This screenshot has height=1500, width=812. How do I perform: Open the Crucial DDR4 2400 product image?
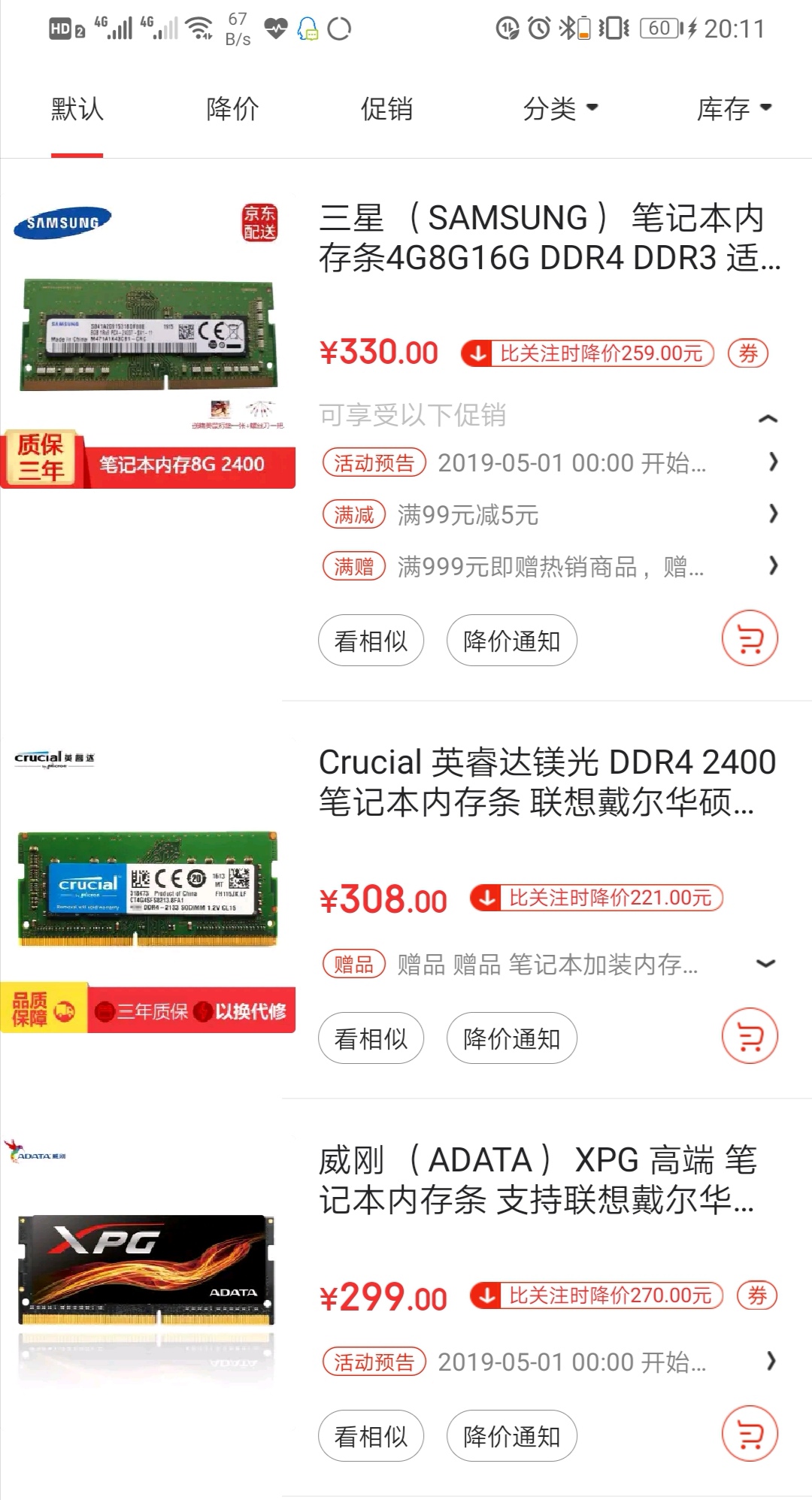point(148,887)
